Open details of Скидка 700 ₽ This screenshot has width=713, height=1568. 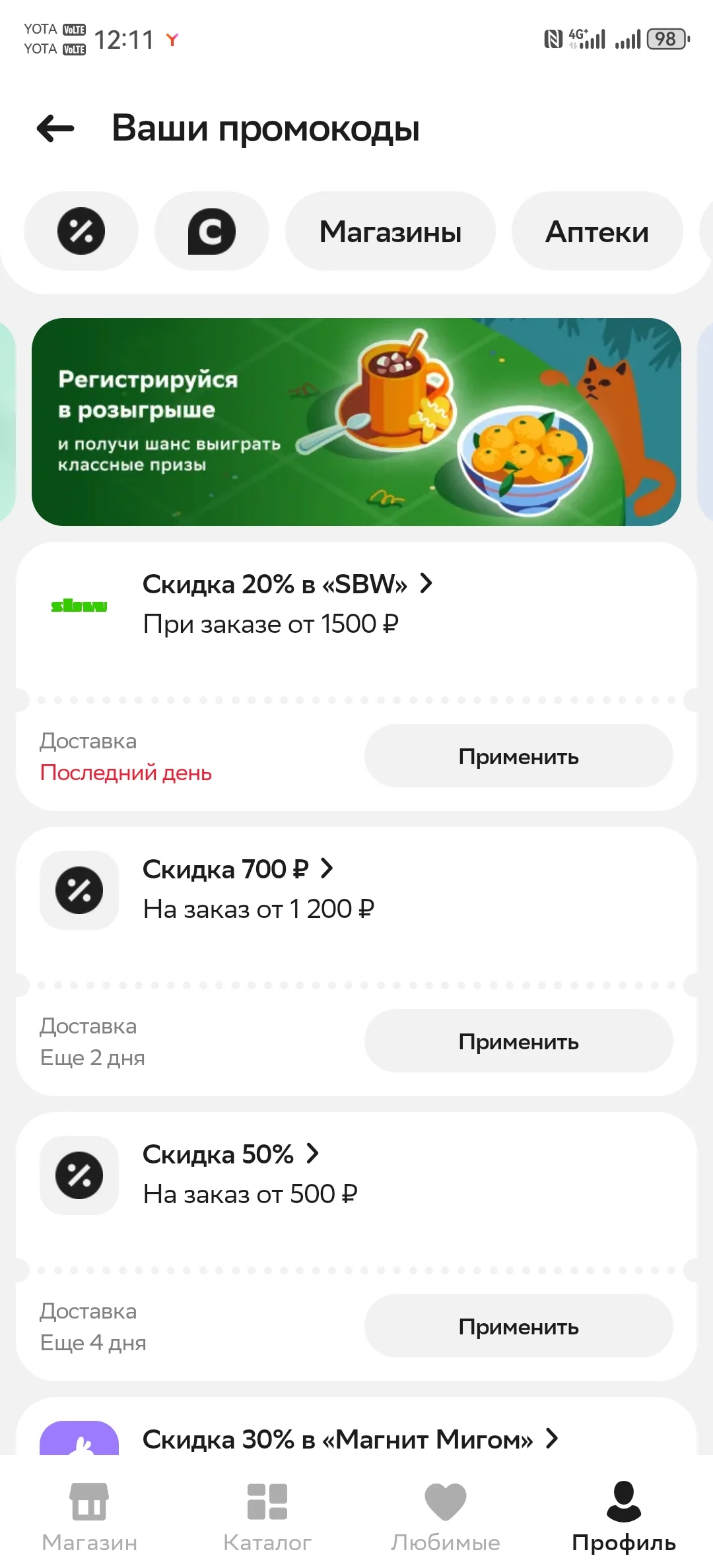pos(238,869)
